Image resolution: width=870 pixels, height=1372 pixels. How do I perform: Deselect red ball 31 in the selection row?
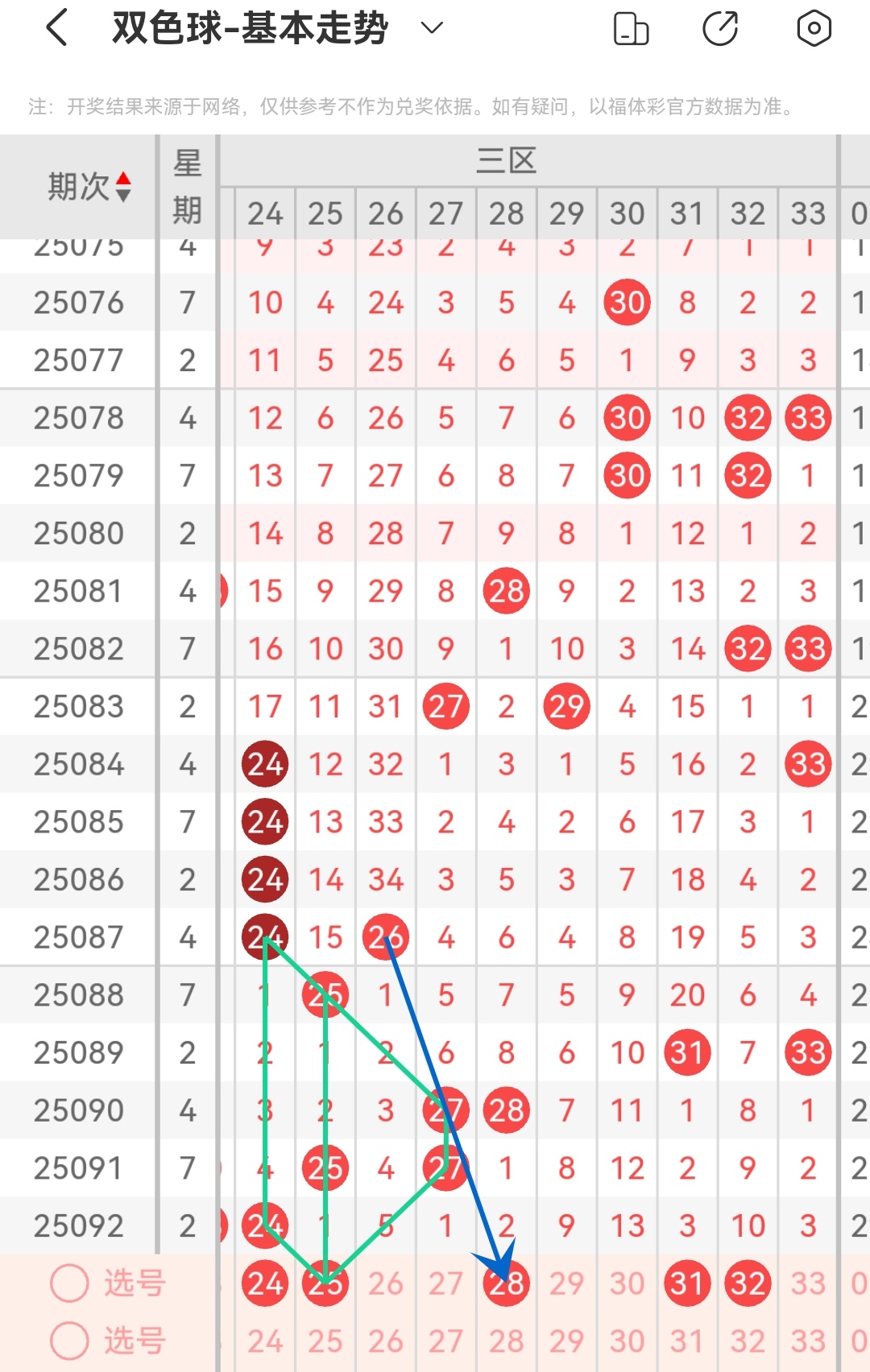click(687, 1283)
